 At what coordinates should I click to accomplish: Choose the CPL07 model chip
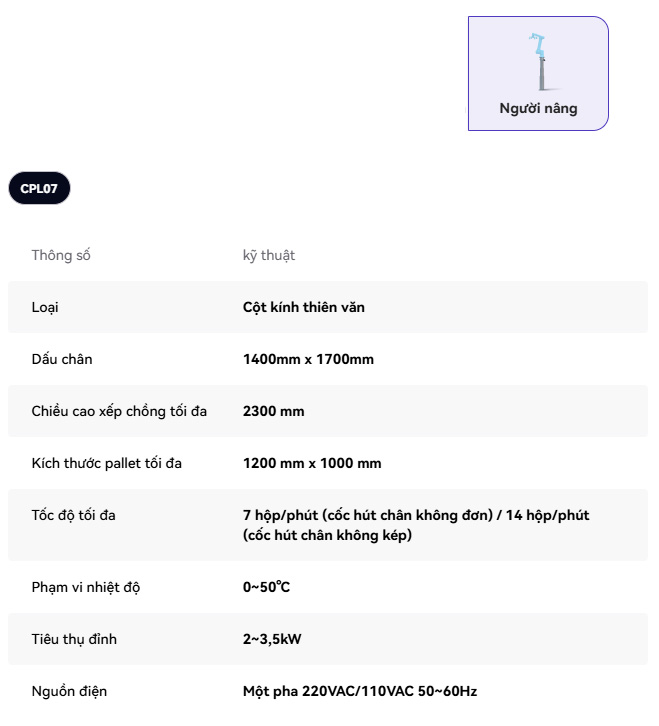tap(39, 188)
